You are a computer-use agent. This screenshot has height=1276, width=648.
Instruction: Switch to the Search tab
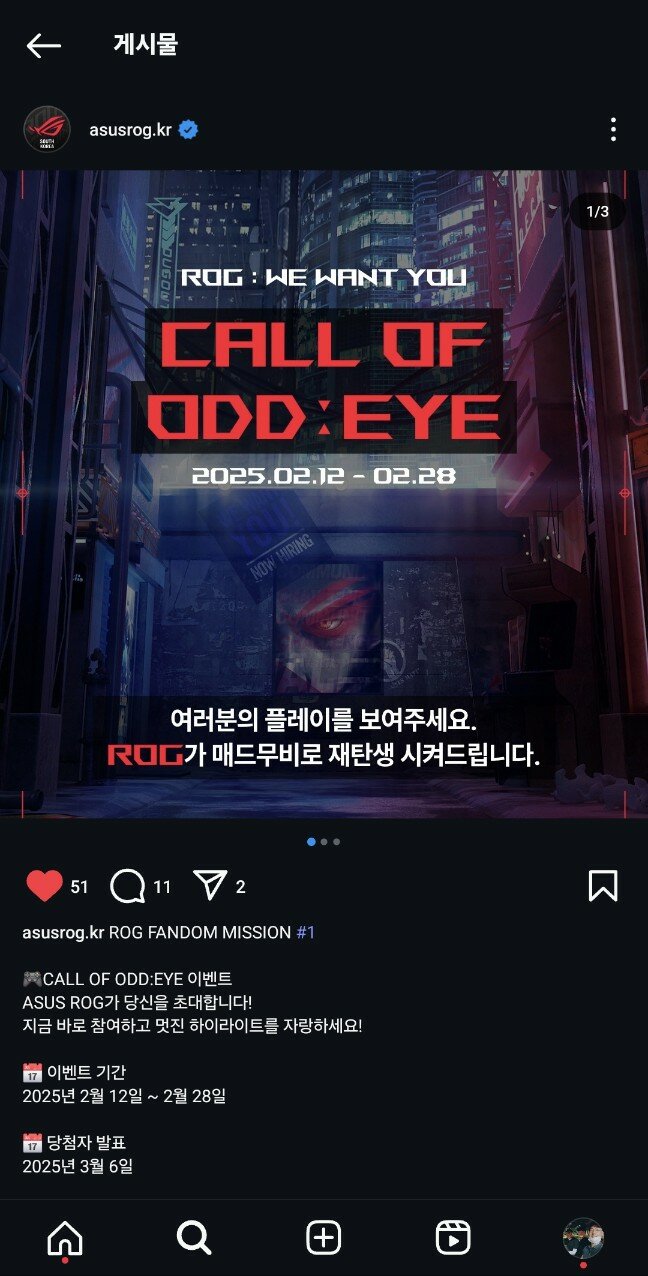pos(194,1238)
